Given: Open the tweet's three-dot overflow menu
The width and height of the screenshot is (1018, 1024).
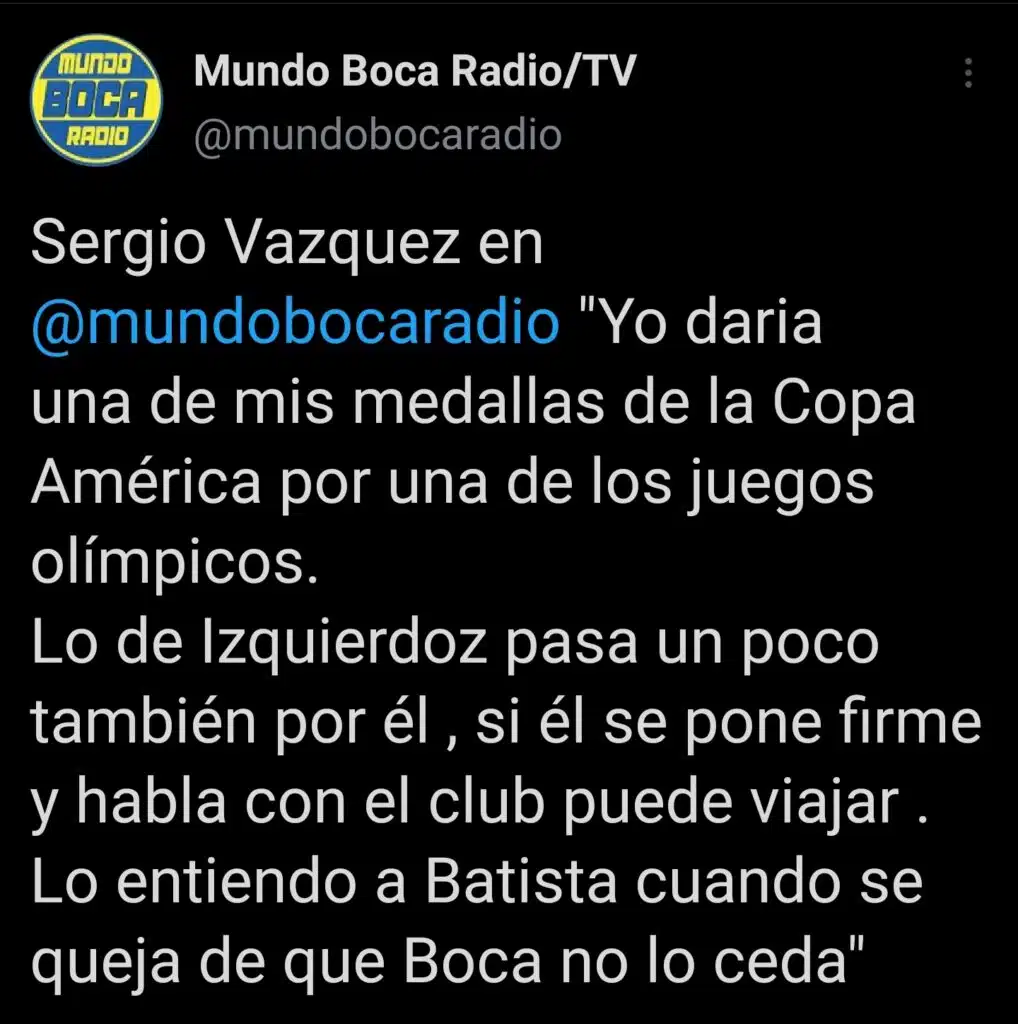Looking at the screenshot, I should [967, 73].
